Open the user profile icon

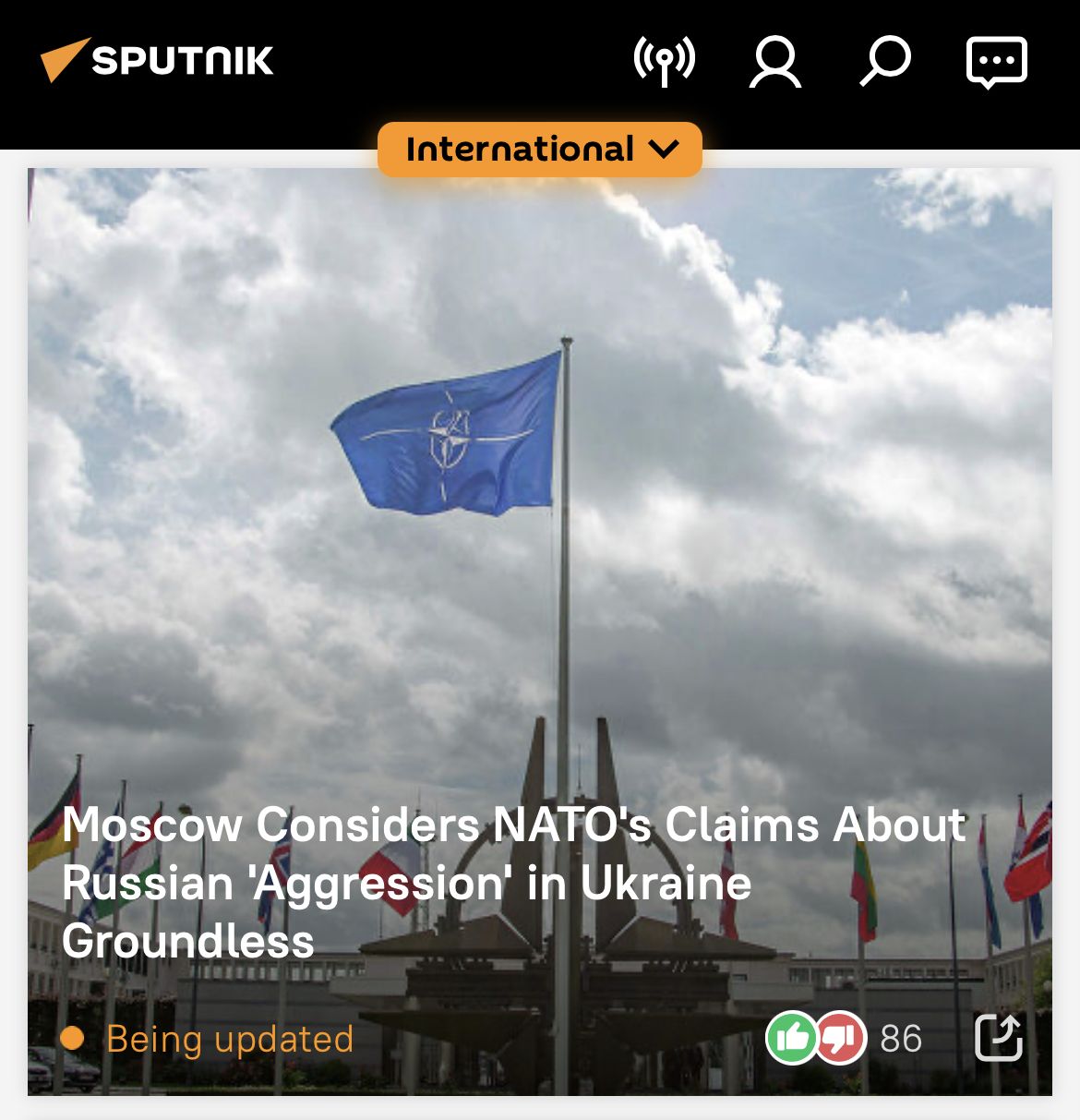click(774, 62)
